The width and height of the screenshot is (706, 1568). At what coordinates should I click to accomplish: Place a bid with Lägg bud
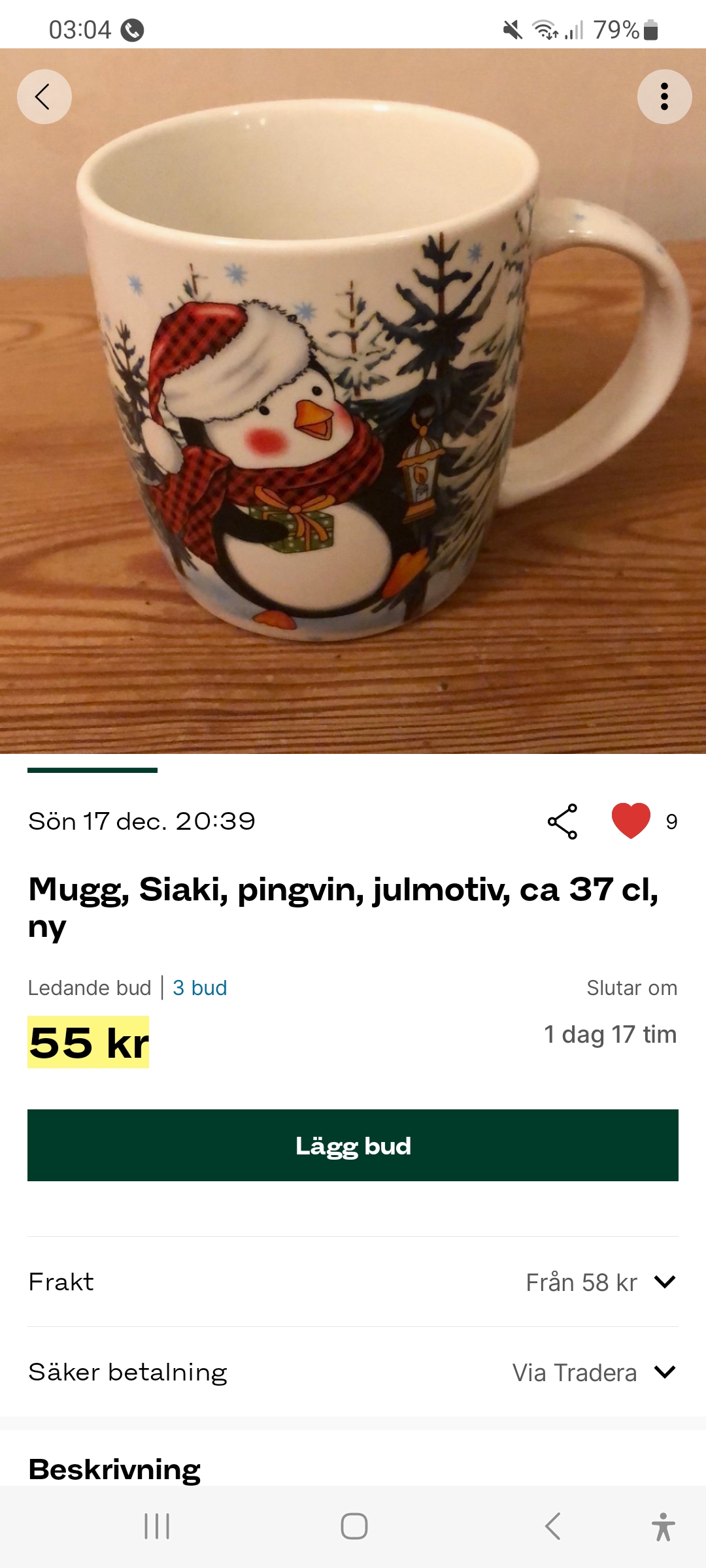click(x=353, y=1145)
